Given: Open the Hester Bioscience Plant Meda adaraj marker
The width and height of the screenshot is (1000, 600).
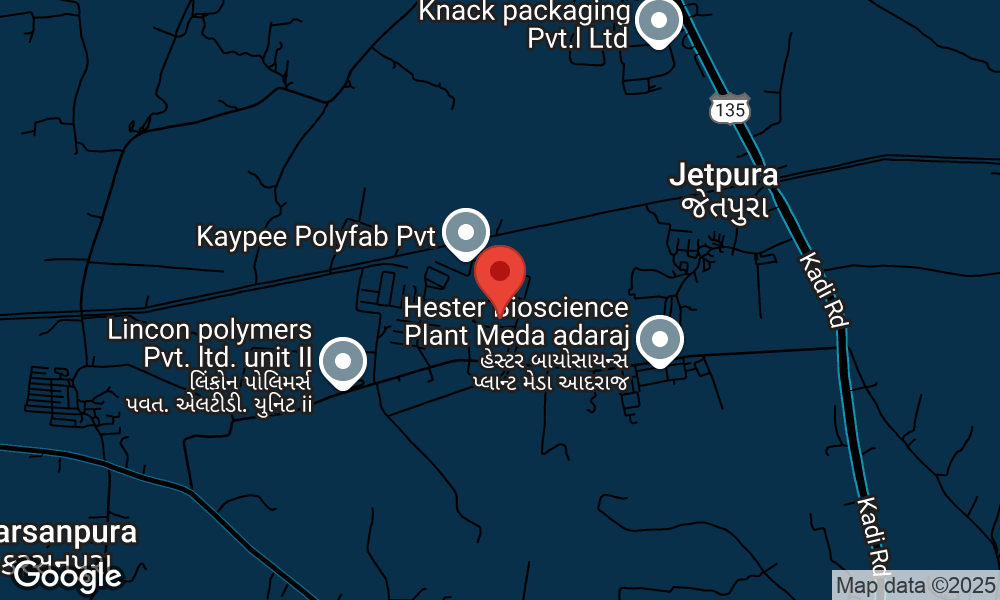Looking at the screenshot, I should pos(659,340).
